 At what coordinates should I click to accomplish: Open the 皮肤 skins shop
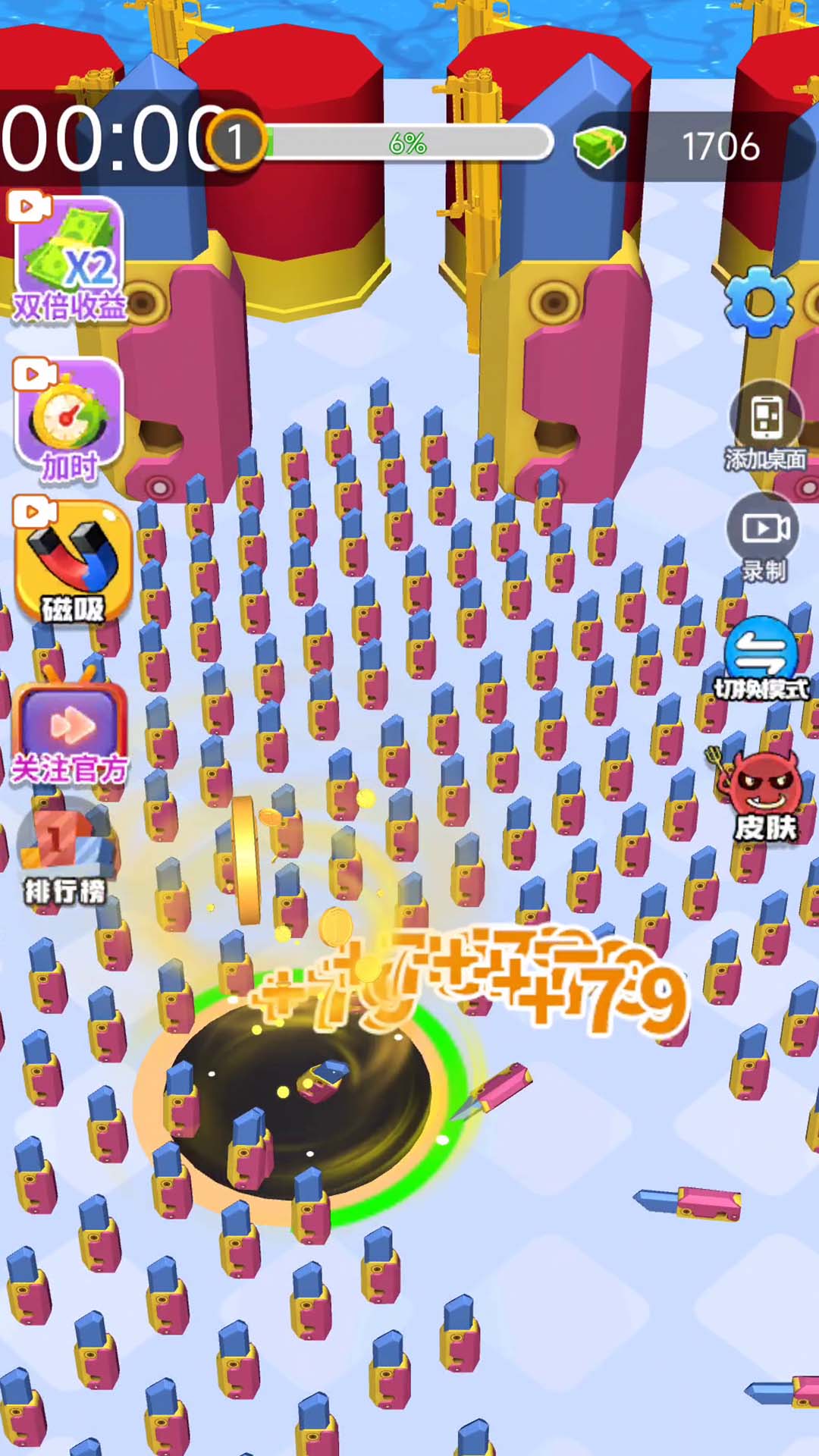pos(763,796)
